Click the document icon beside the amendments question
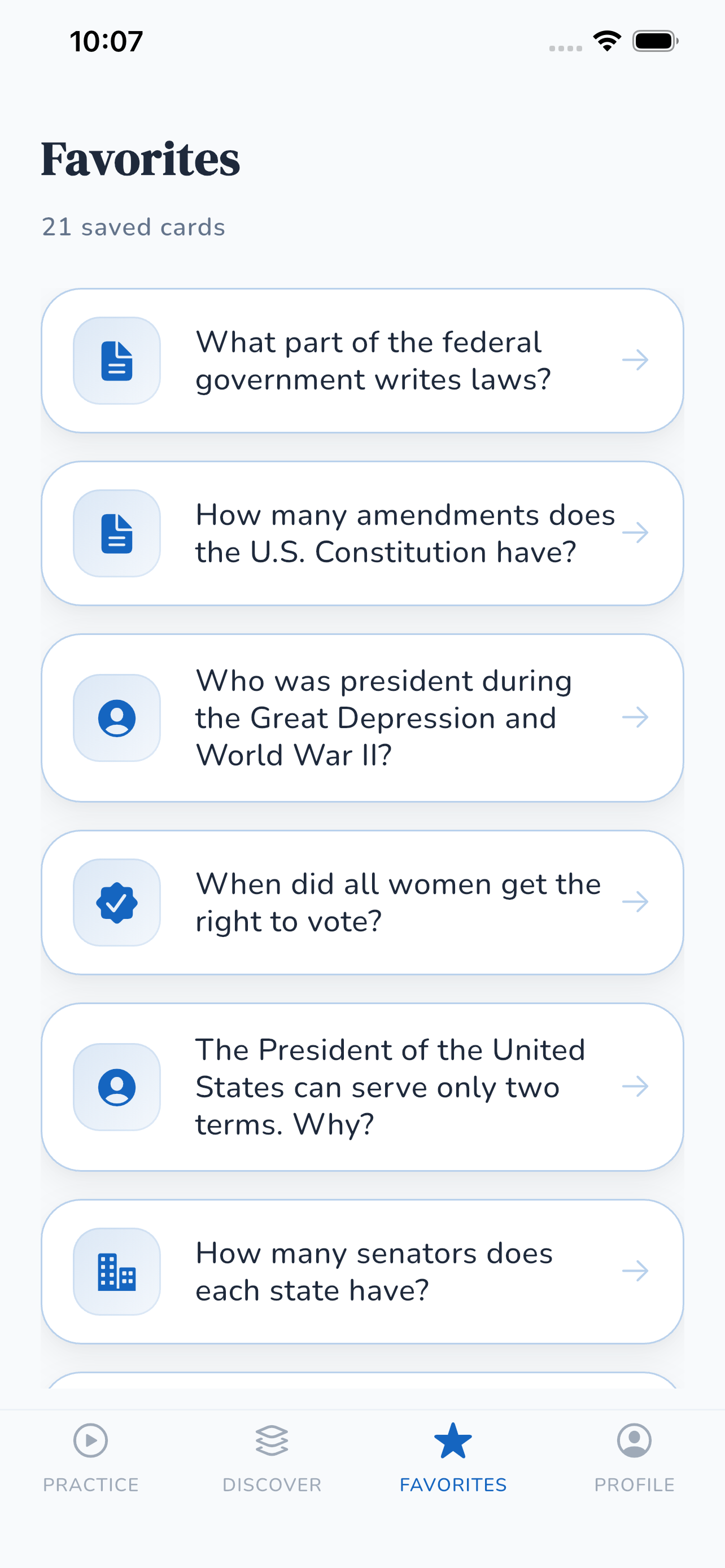This screenshot has width=725, height=1568. click(x=116, y=533)
